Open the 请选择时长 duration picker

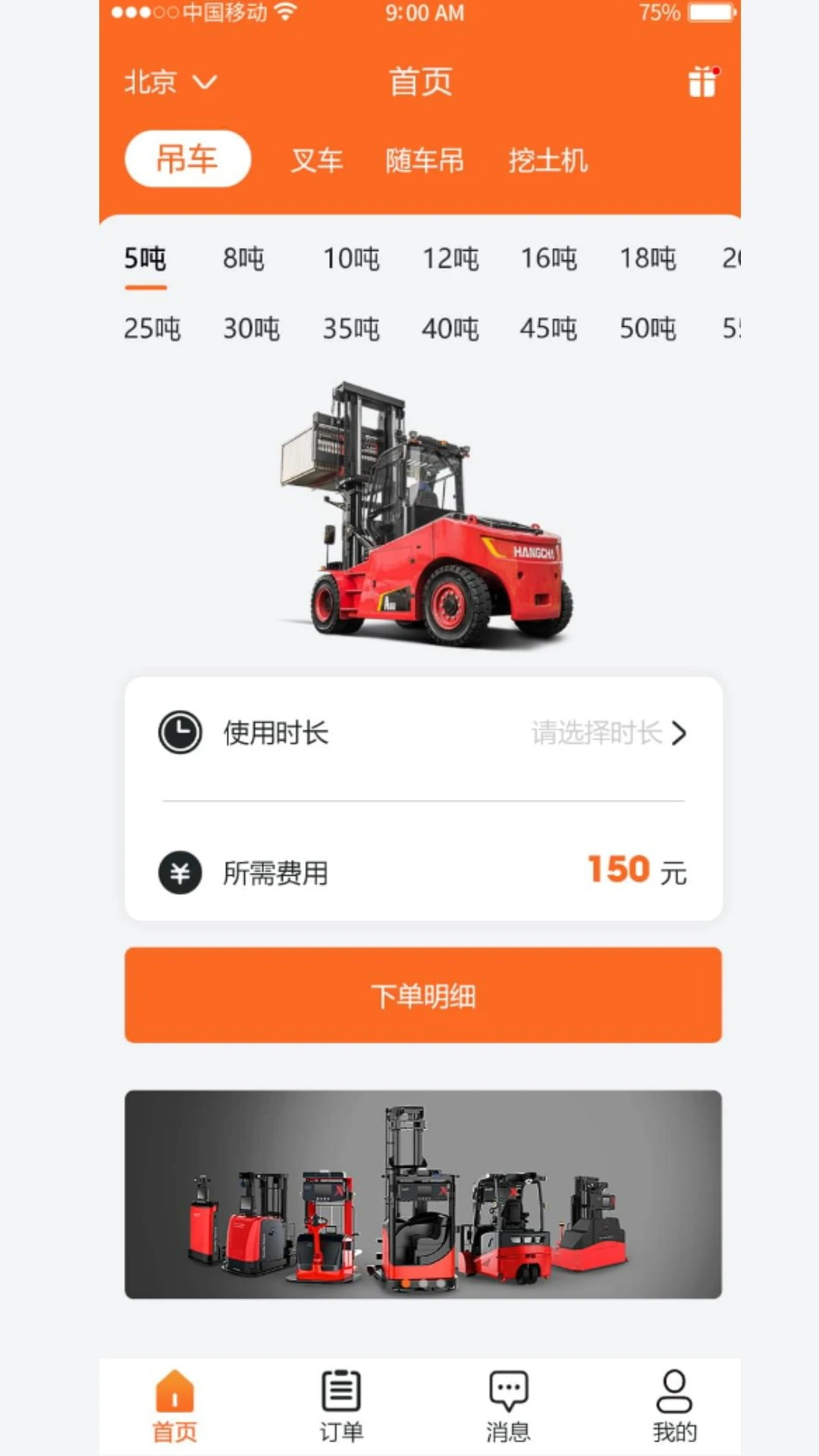[598, 732]
